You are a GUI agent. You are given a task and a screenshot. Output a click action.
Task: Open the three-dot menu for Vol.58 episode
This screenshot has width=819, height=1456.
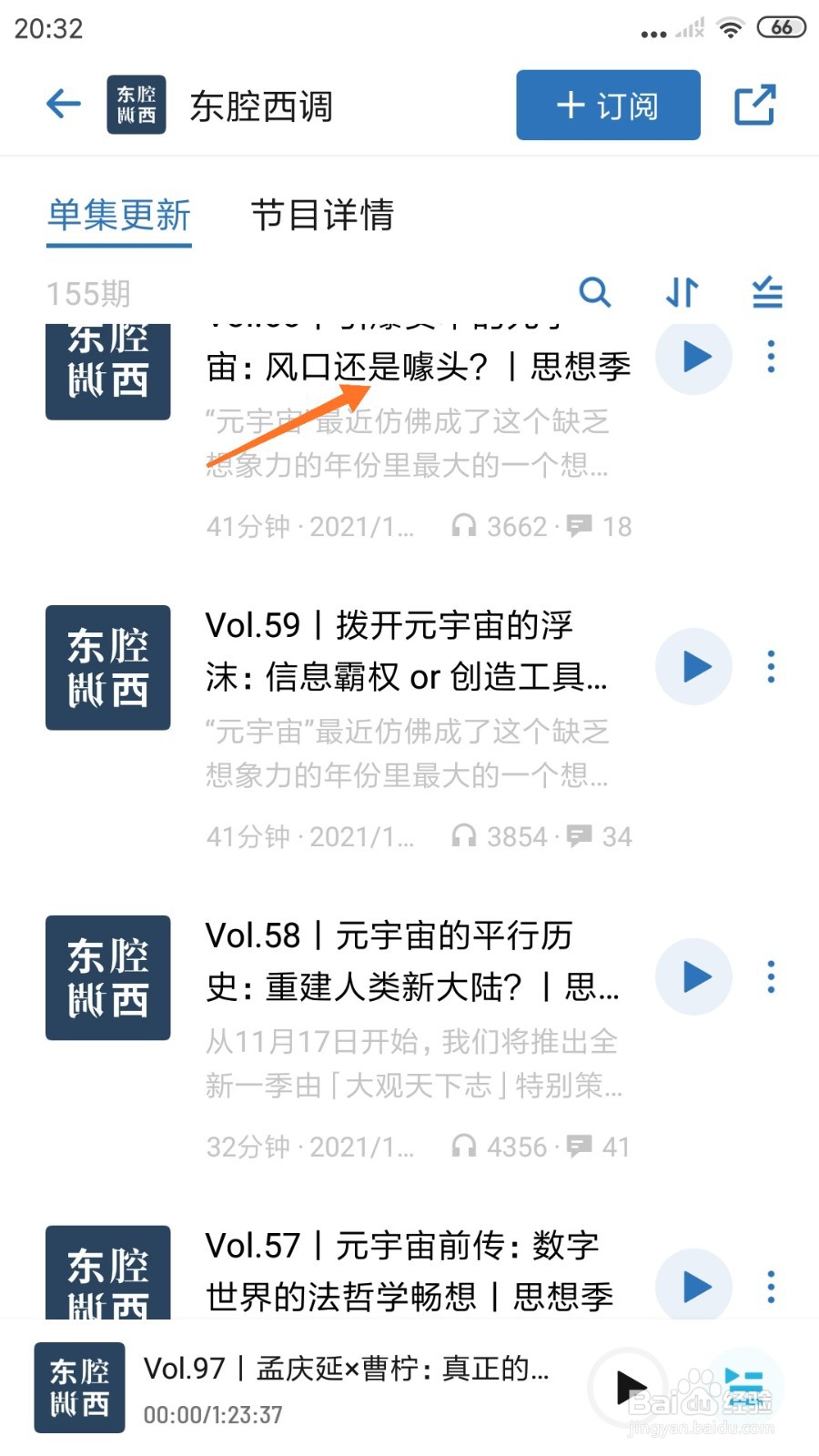pos(771,977)
